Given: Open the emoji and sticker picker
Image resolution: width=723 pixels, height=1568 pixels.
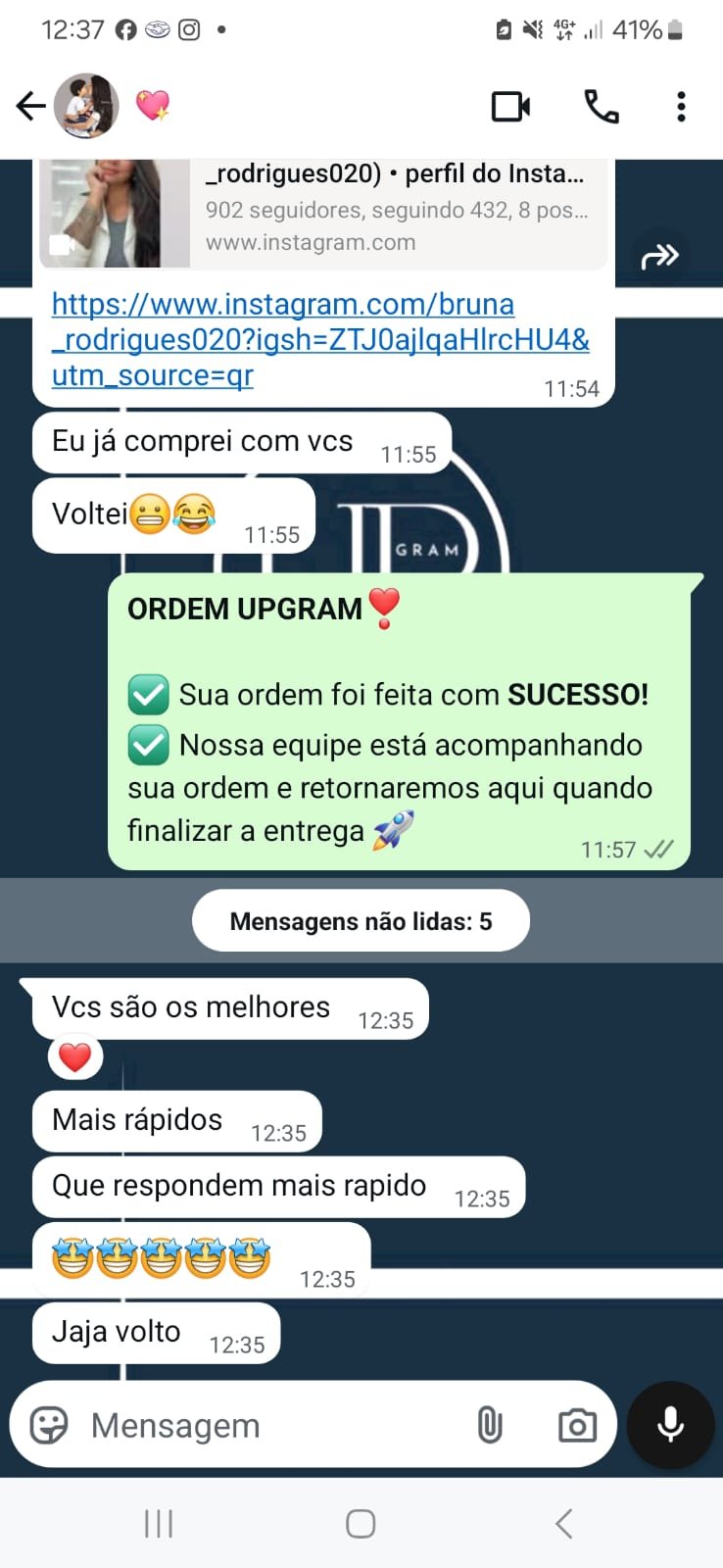Looking at the screenshot, I should pyautogui.click(x=49, y=1425).
